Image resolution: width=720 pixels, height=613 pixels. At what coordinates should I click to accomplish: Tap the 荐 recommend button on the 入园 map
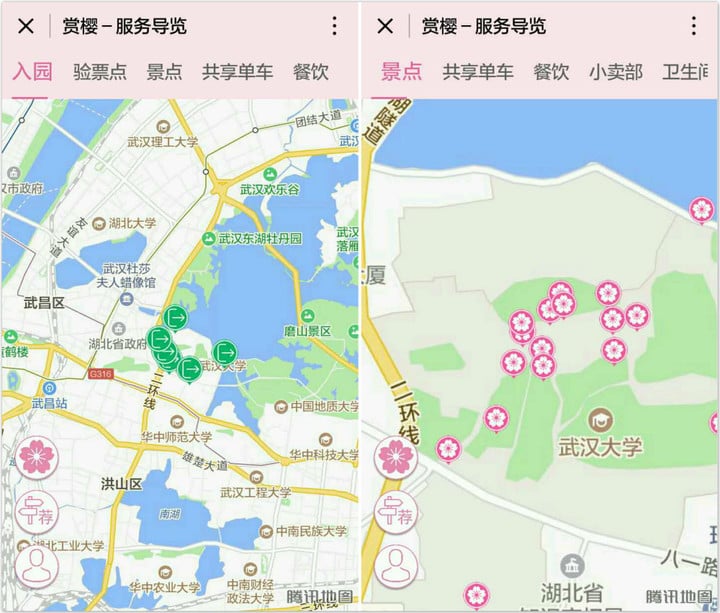[x=36, y=512]
